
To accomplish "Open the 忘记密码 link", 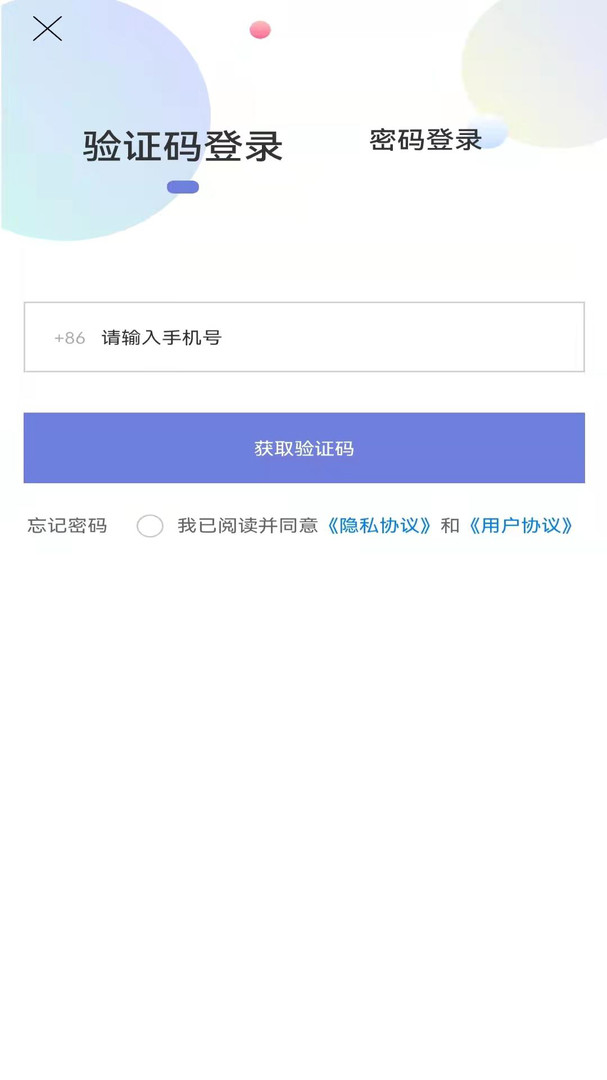I will [67, 526].
